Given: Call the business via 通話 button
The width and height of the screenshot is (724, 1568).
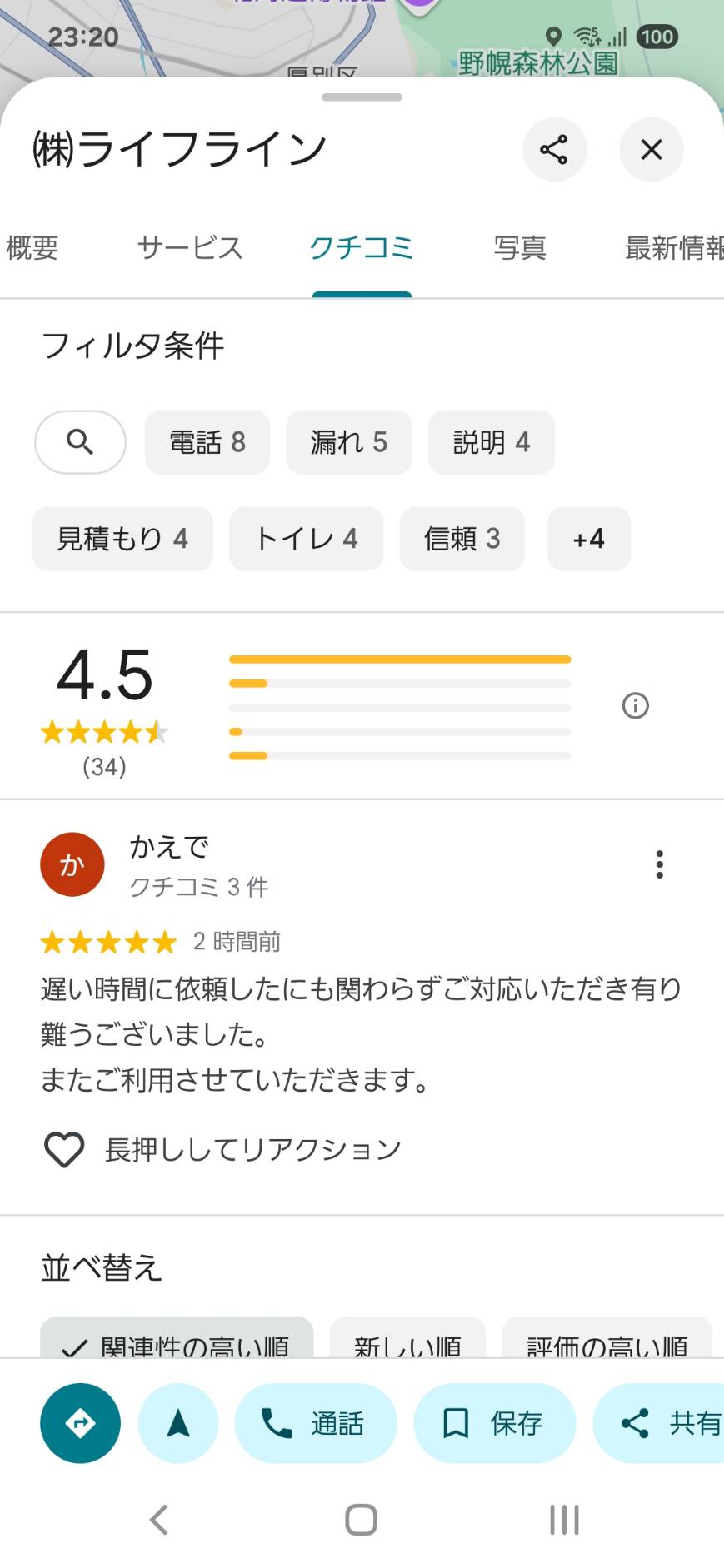Looking at the screenshot, I should [x=316, y=1423].
